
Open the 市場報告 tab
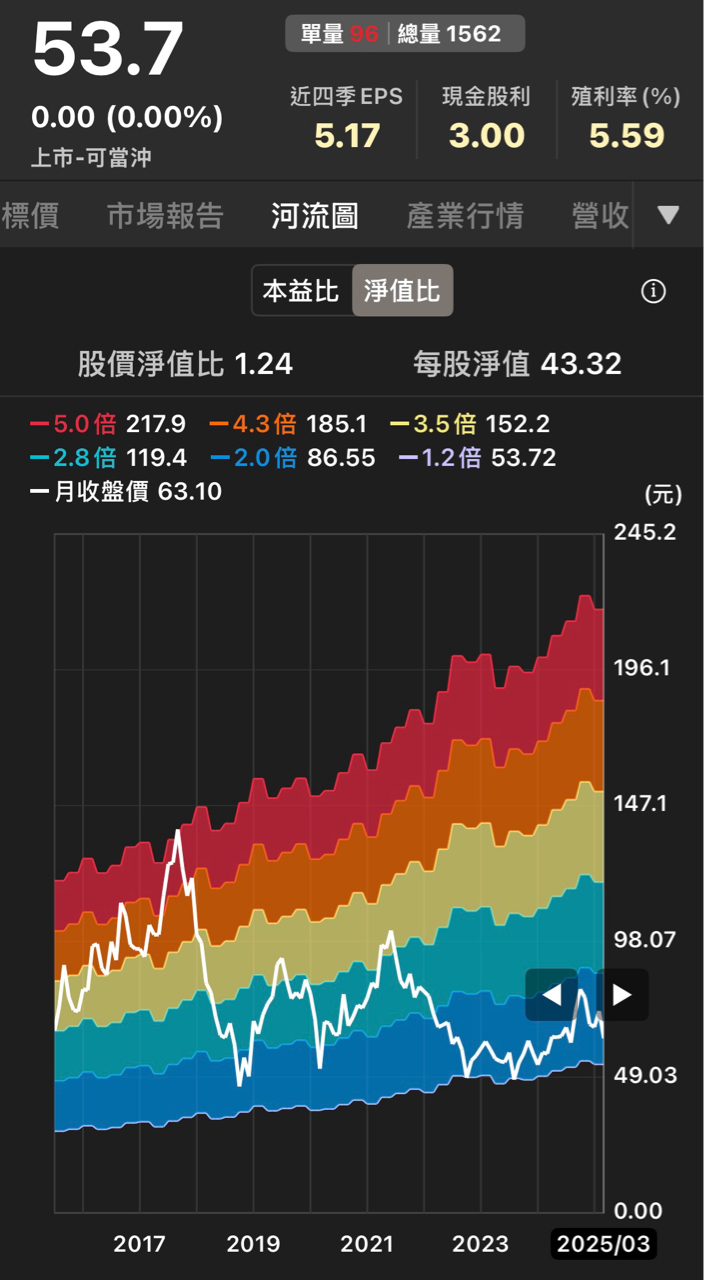[165, 215]
